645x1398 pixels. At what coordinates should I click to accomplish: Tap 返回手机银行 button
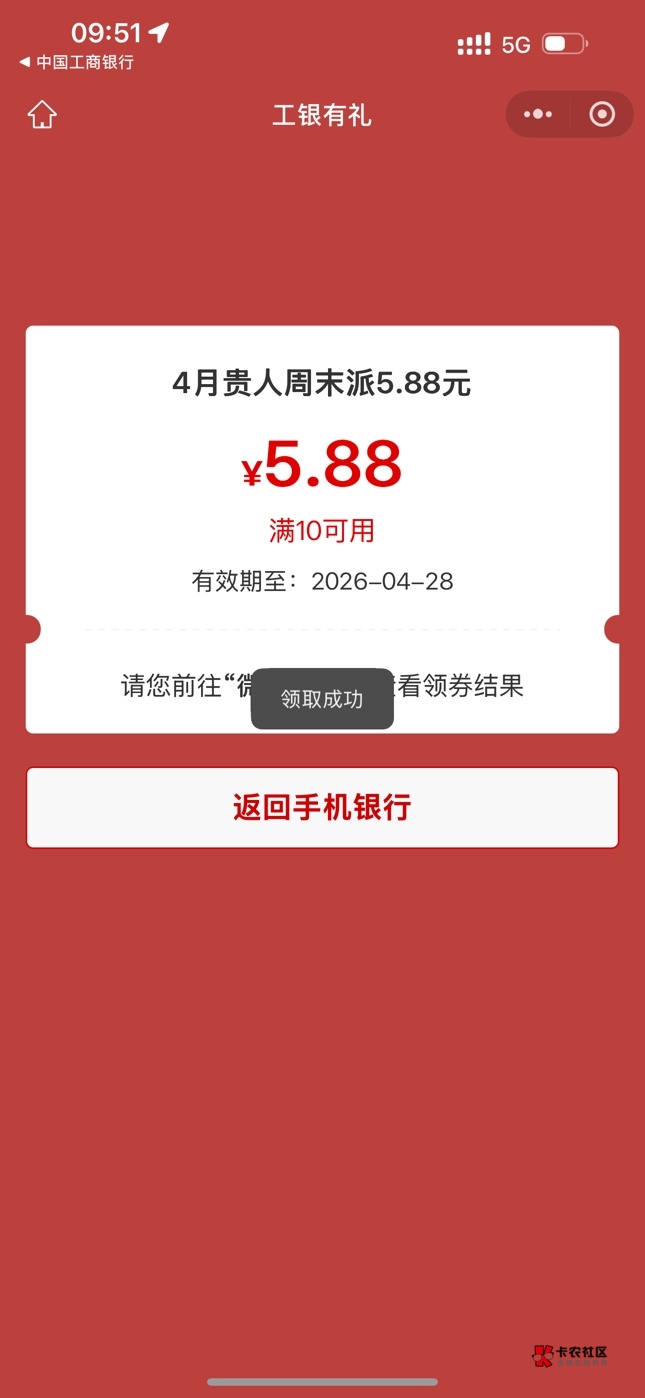[x=322, y=808]
